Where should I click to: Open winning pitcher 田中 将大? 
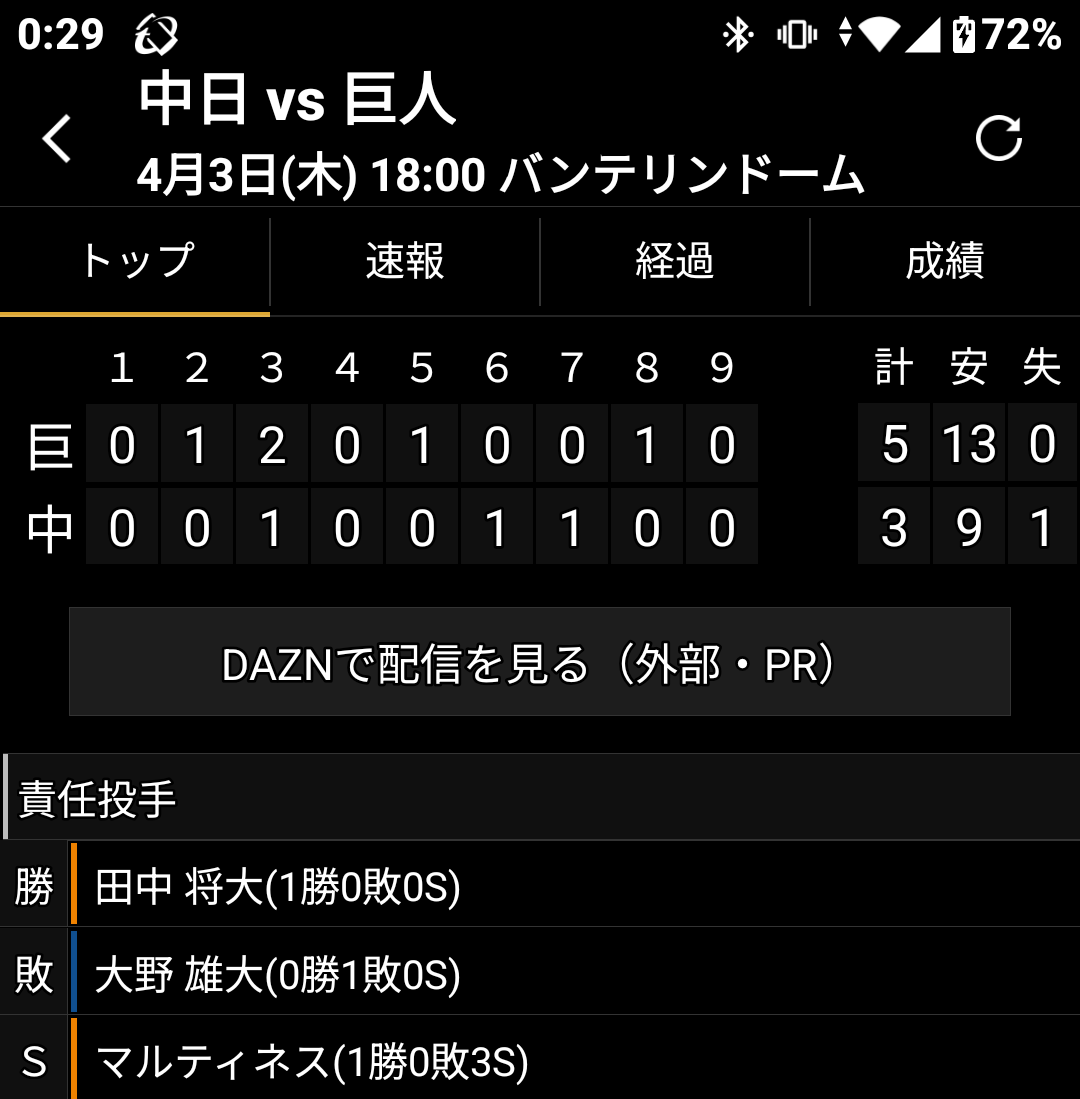tap(540, 885)
